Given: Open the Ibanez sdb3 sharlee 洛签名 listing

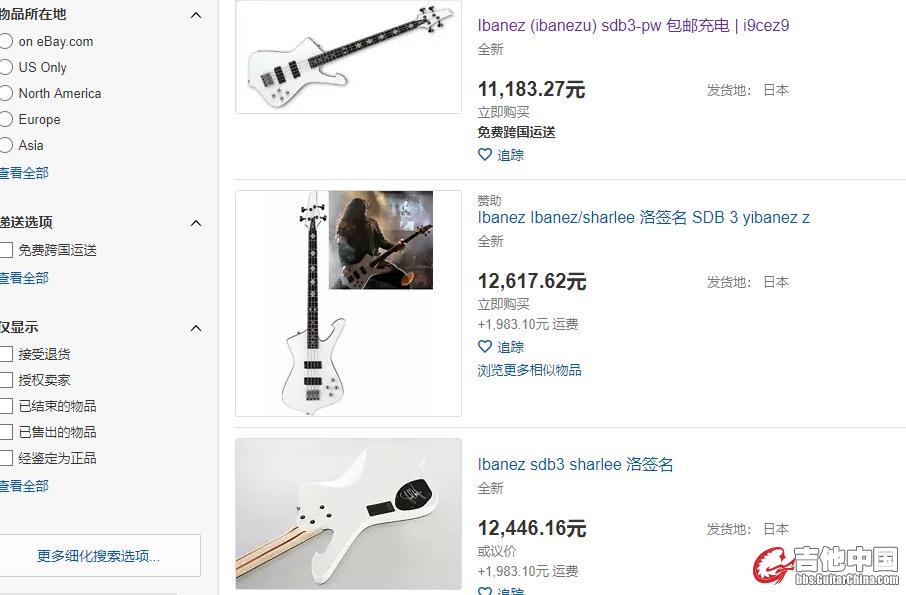Looking at the screenshot, I should click(575, 464).
